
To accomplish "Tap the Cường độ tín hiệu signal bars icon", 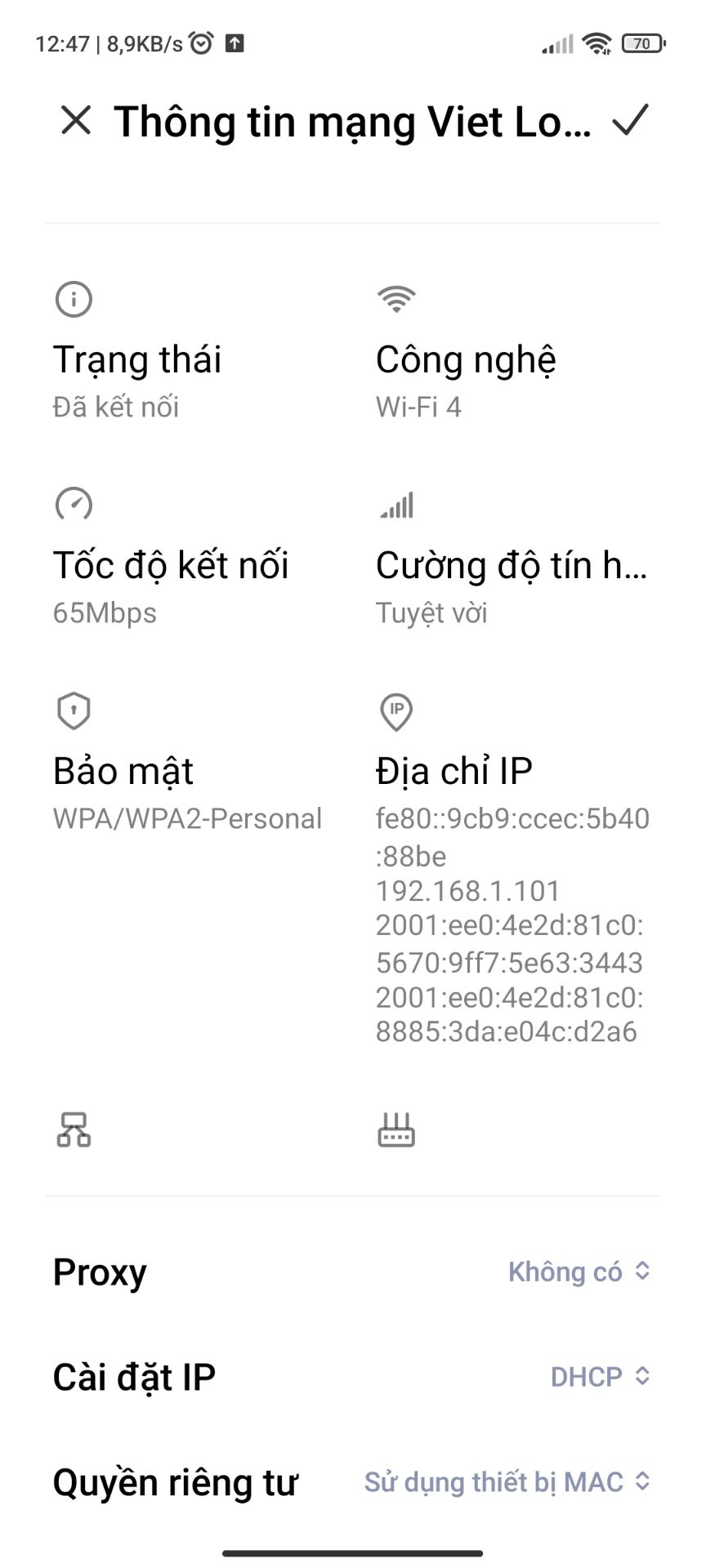I will [x=395, y=505].
